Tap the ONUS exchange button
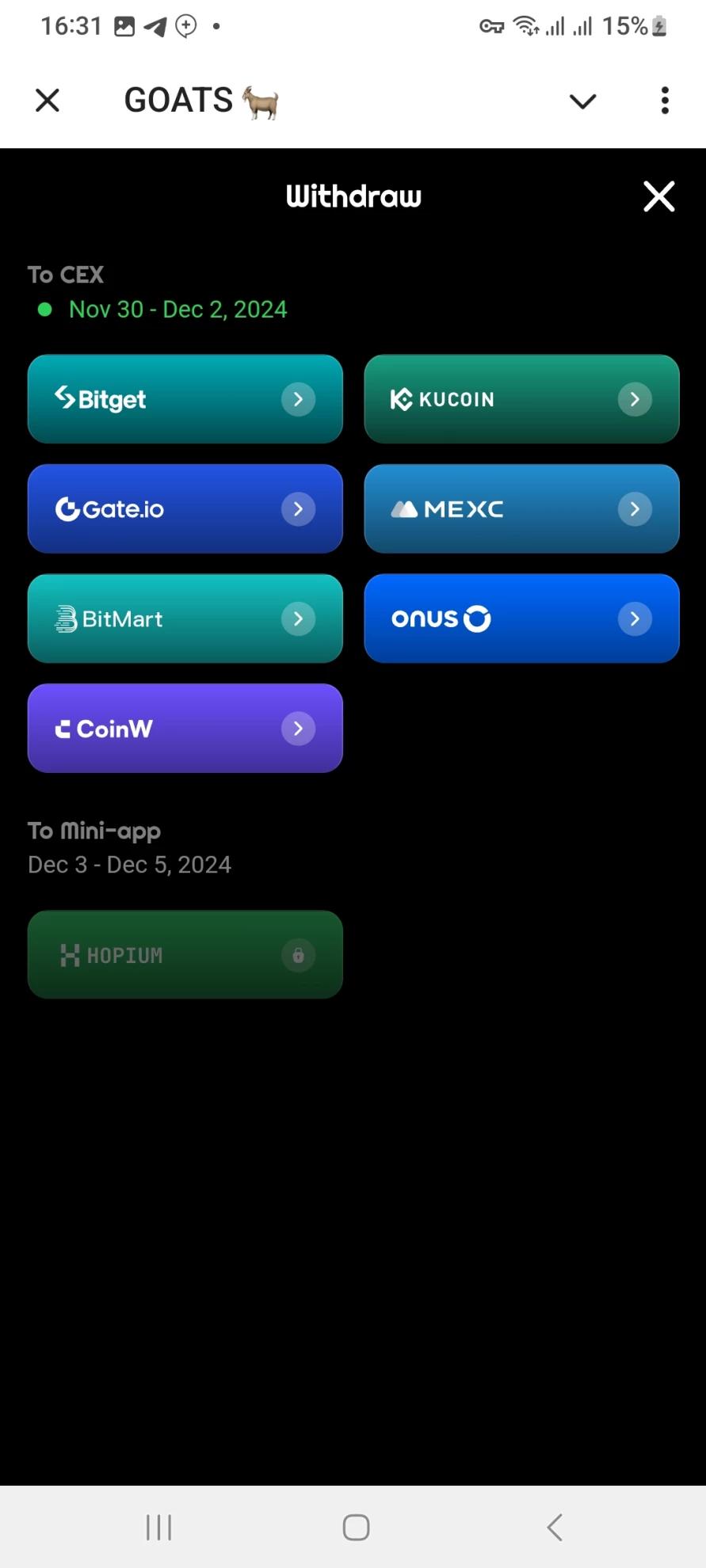Screen dimensions: 706x1568 [521, 618]
